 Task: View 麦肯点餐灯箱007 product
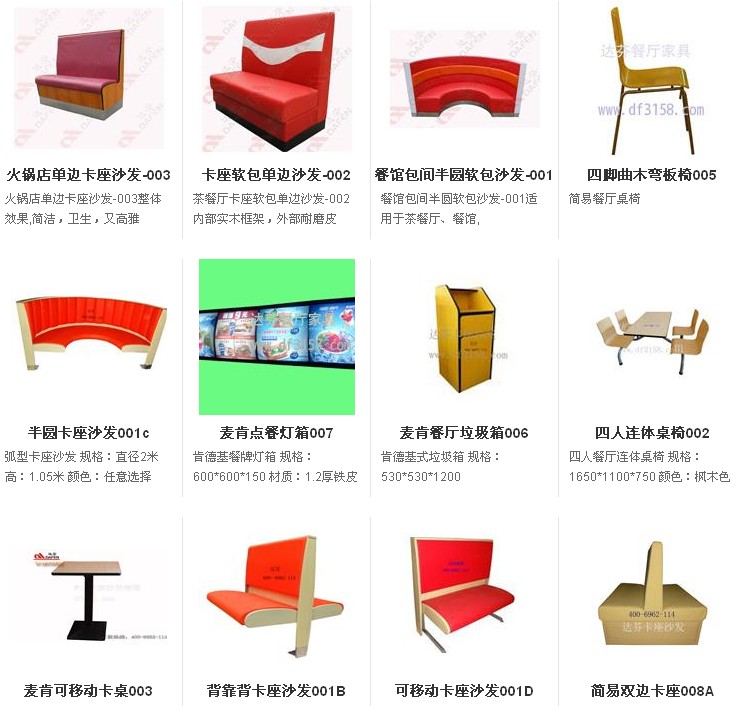tap(276, 433)
